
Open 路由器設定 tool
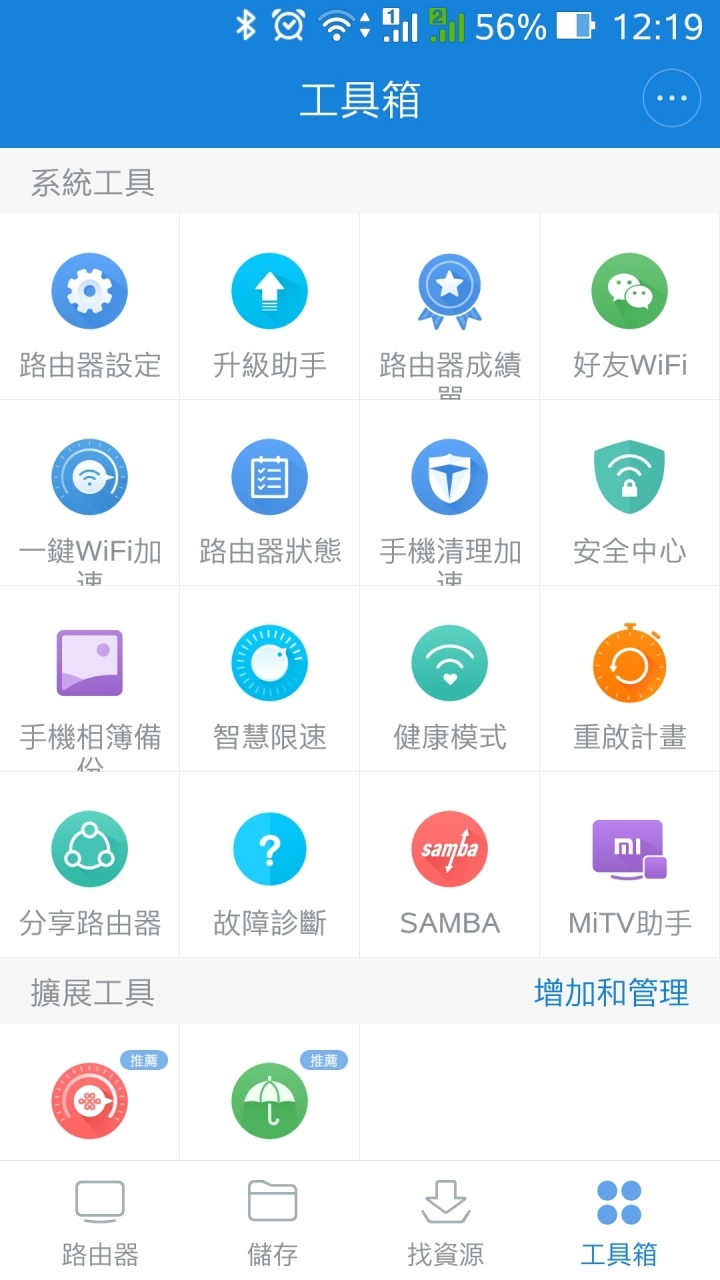90,307
